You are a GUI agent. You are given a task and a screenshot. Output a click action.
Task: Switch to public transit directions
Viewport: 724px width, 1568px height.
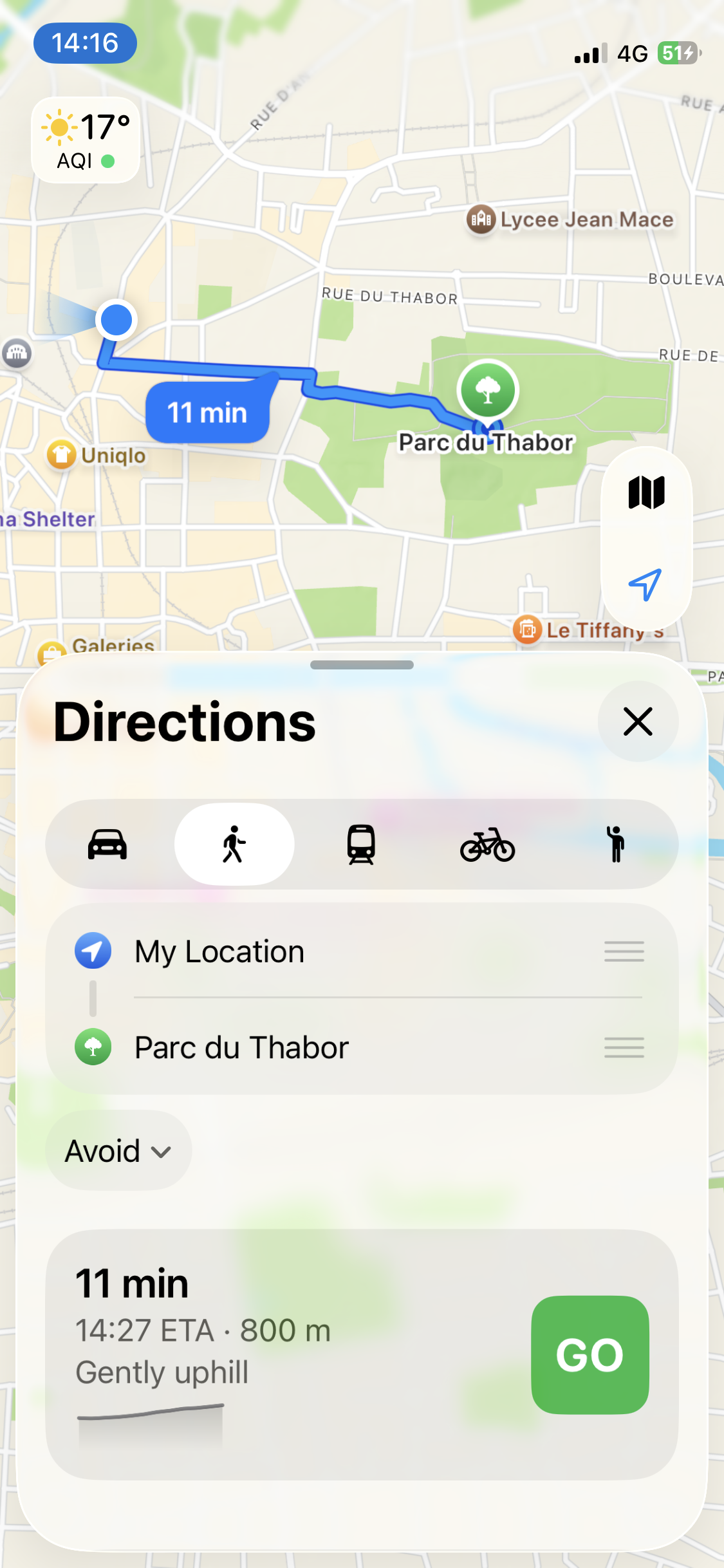(361, 844)
